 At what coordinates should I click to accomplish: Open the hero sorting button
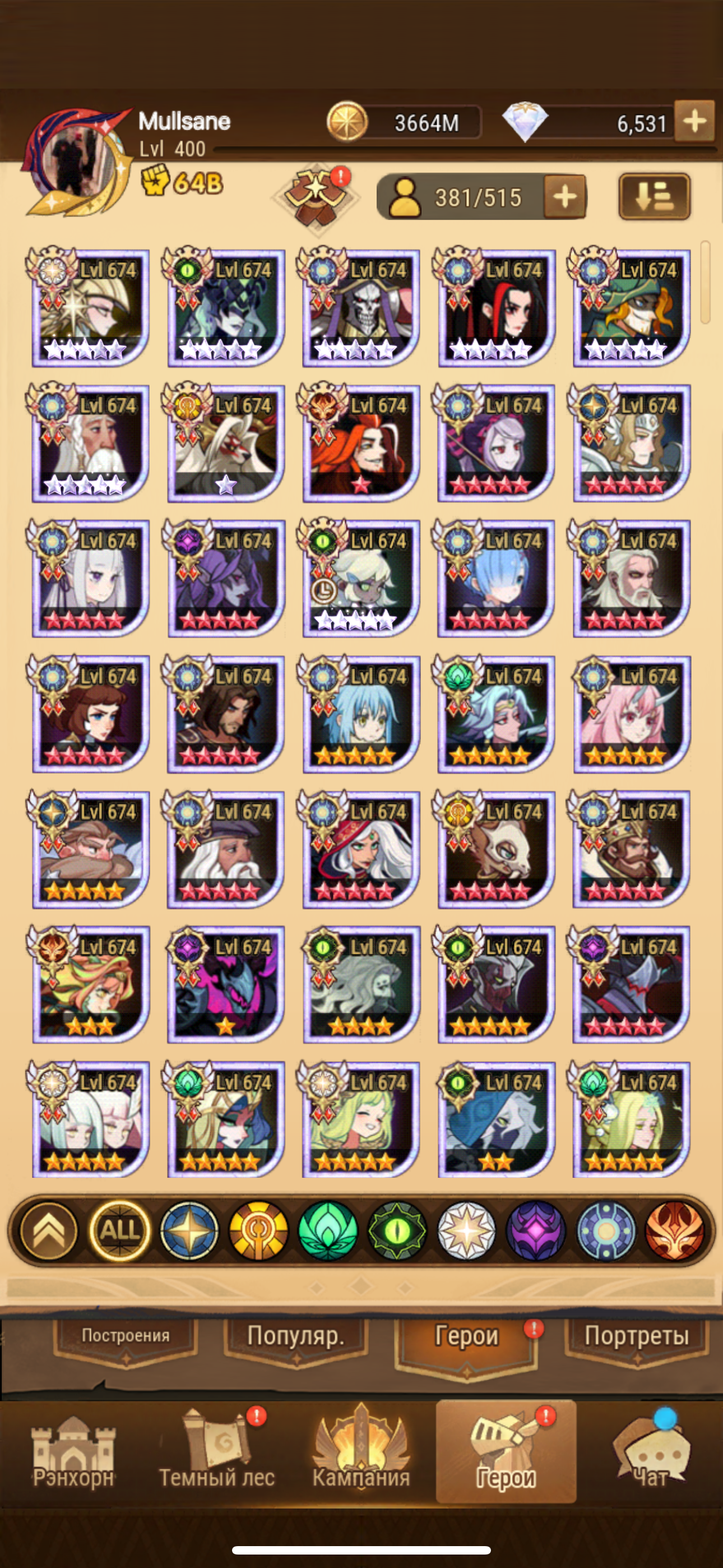coord(654,197)
